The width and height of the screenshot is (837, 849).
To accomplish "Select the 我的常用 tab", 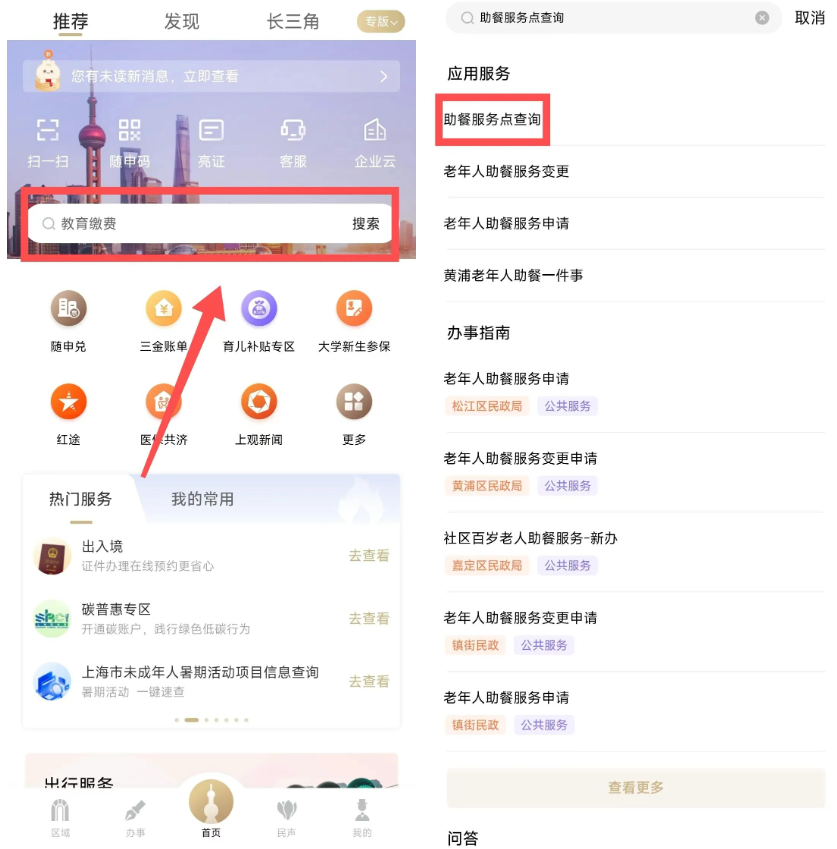I will [202, 499].
